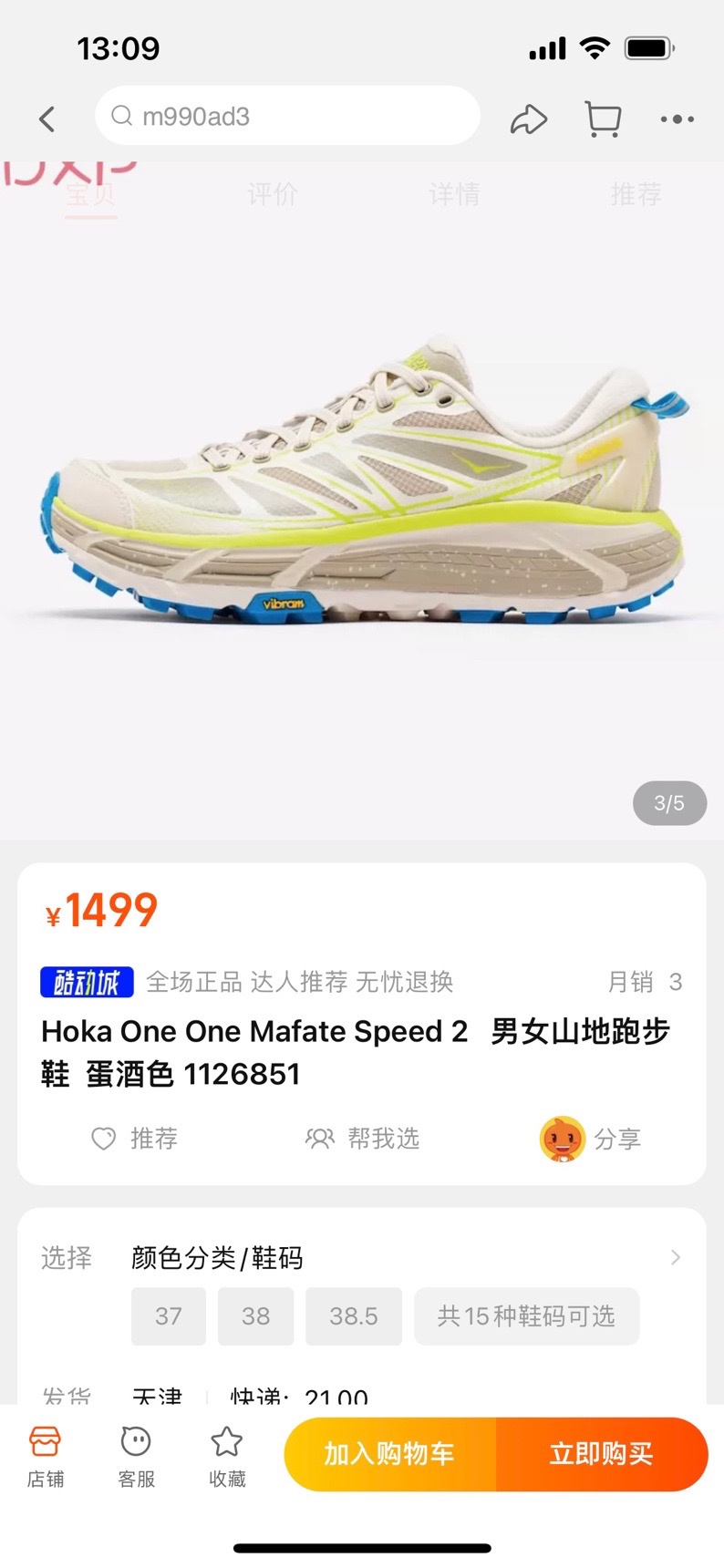The width and height of the screenshot is (724, 1568).
Task: Tap 加入购物车 to add to cart
Action: (x=389, y=1454)
